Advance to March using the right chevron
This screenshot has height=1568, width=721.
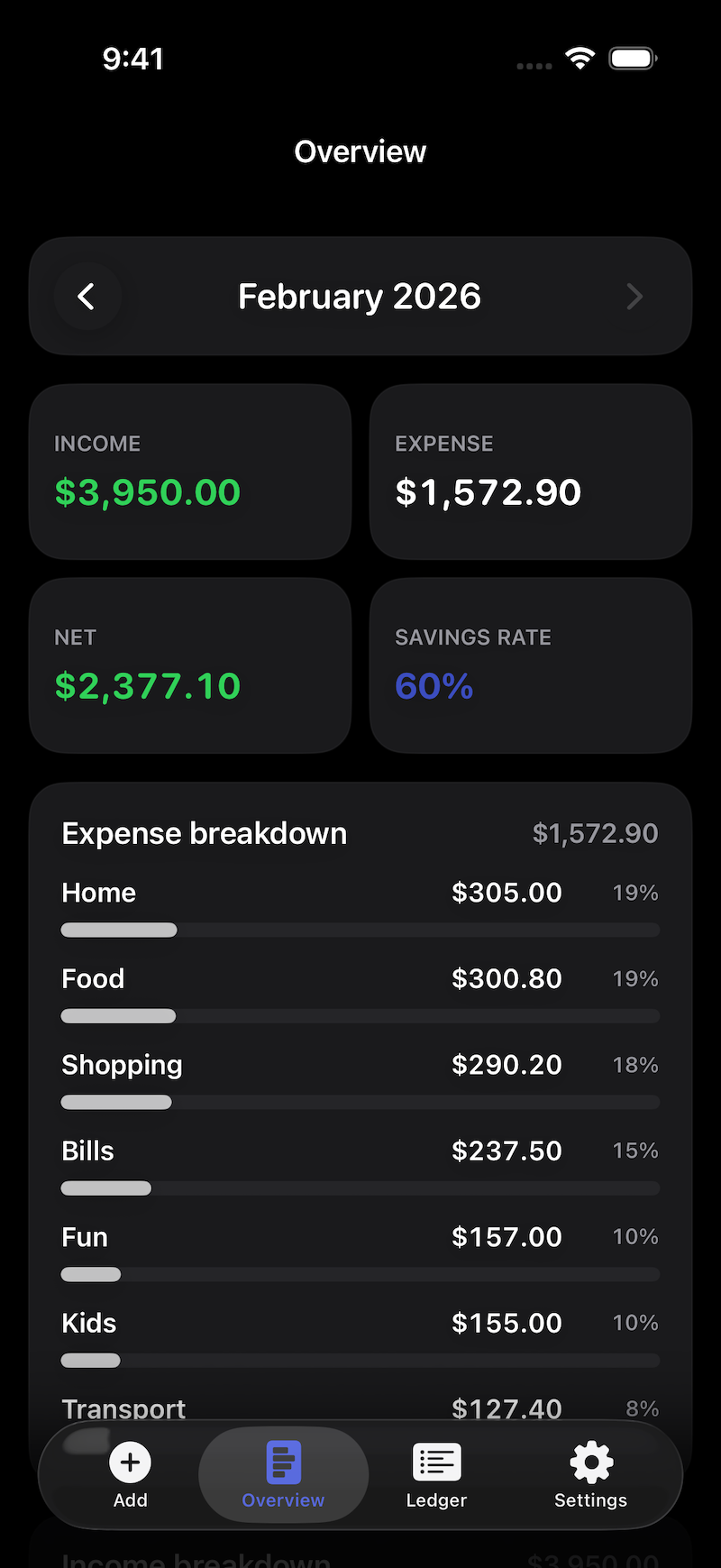click(x=634, y=296)
